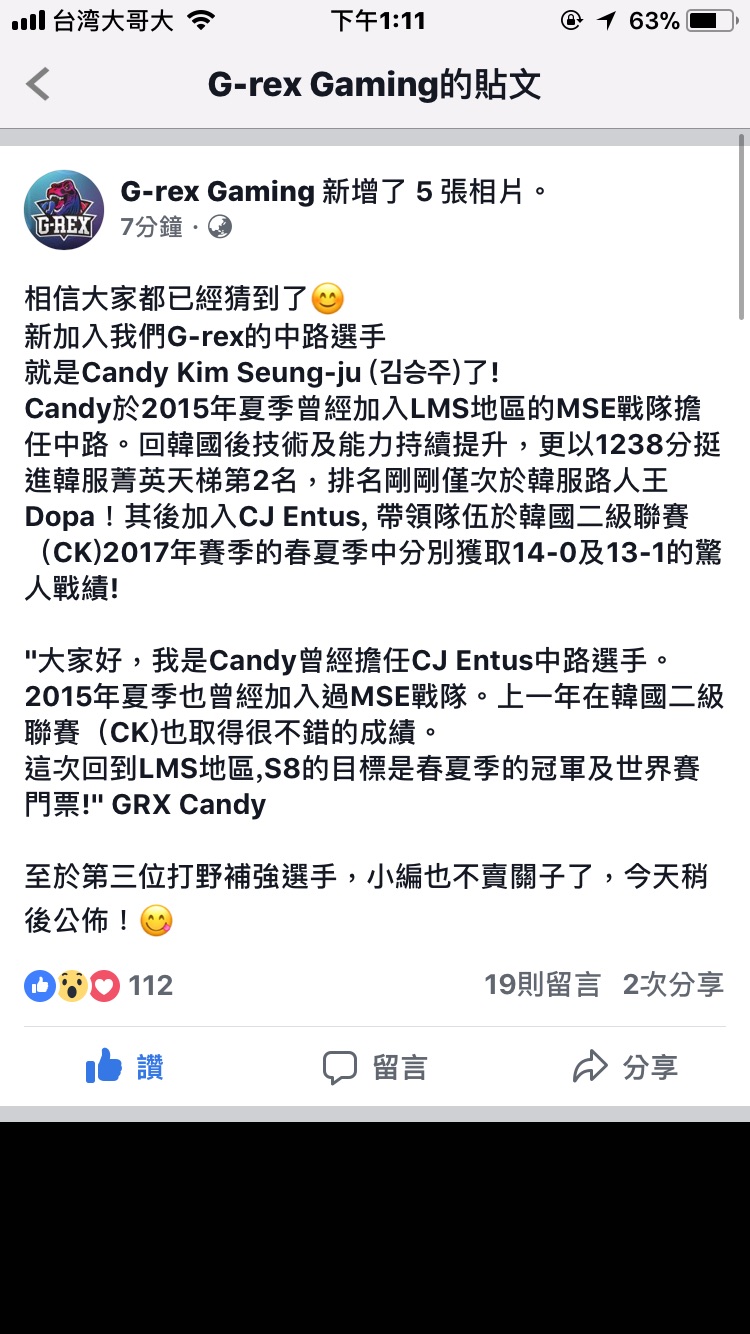Image resolution: width=750 pixels, height=1334 pixels.
Task: View the 2次分享 shares list
Action: (672, 986)
